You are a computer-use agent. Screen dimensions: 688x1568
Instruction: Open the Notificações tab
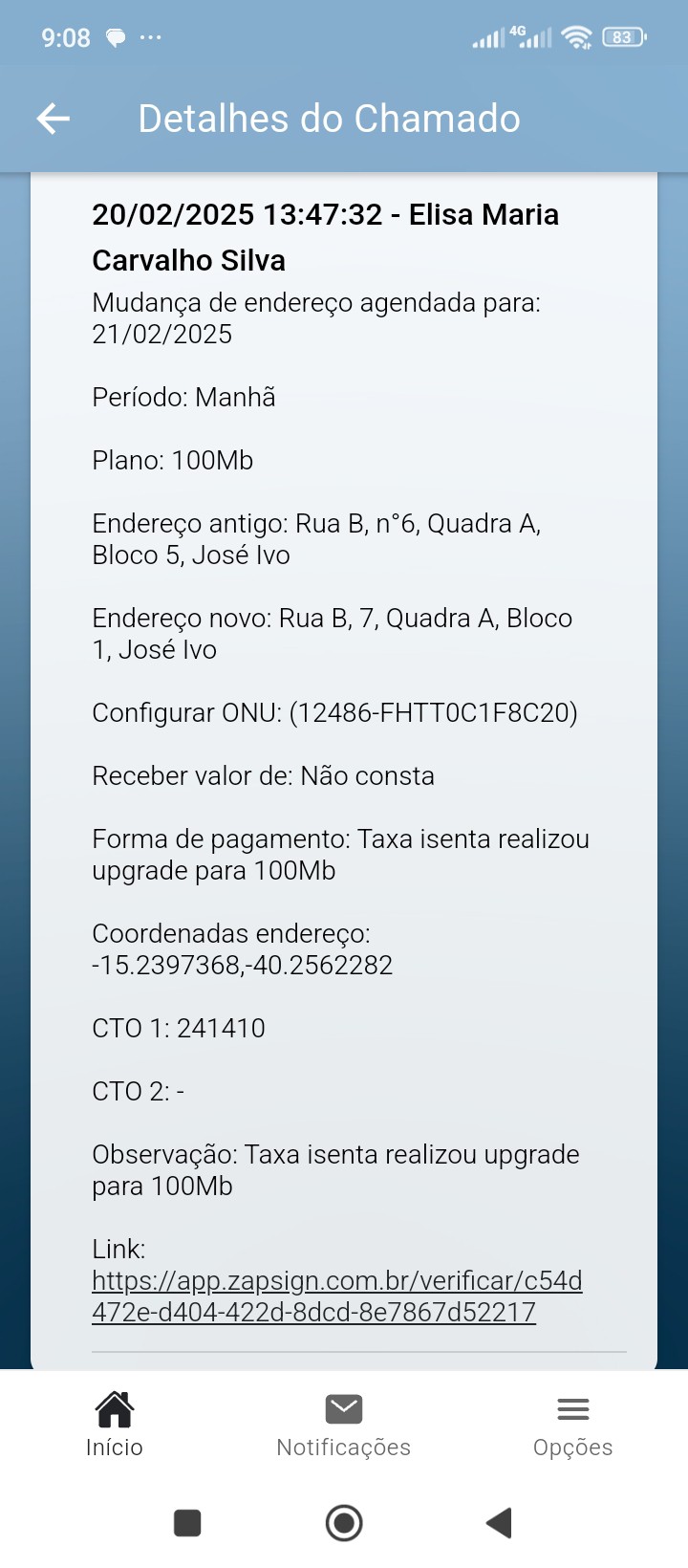(x=343, y=1424)
